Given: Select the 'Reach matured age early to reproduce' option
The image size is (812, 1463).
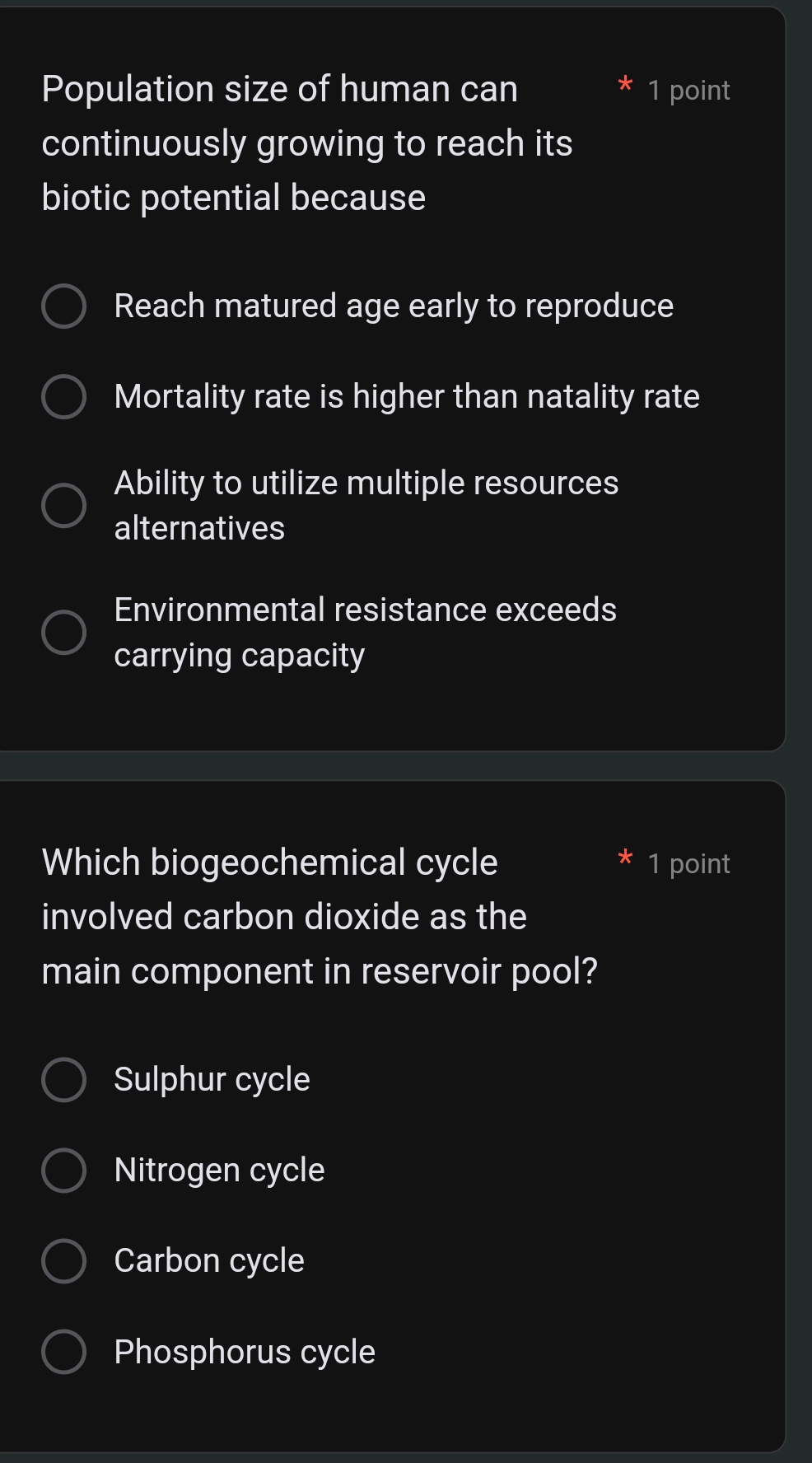Looking at the screenshot, I should [x=63, y=306].
